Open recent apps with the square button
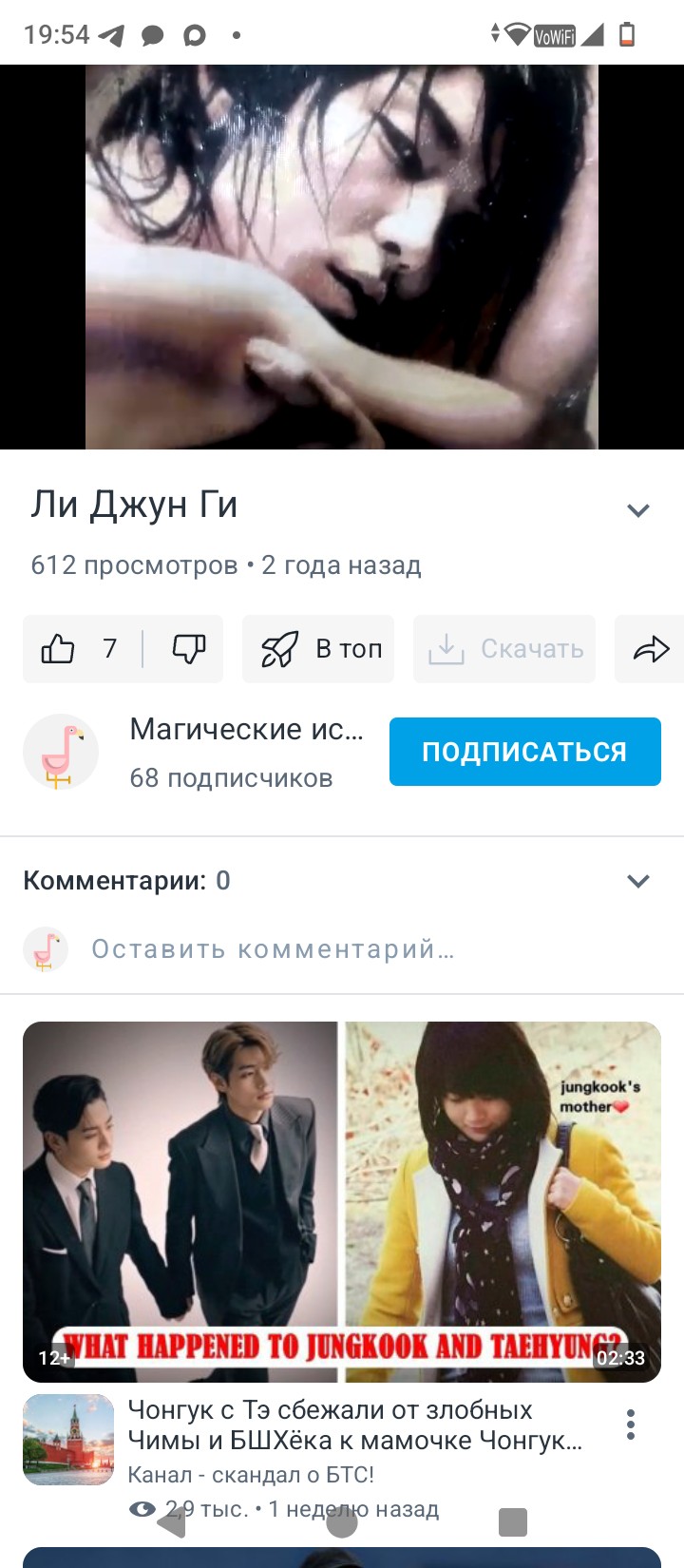Screen dimensions: 684x1568 pos(513,1521)
